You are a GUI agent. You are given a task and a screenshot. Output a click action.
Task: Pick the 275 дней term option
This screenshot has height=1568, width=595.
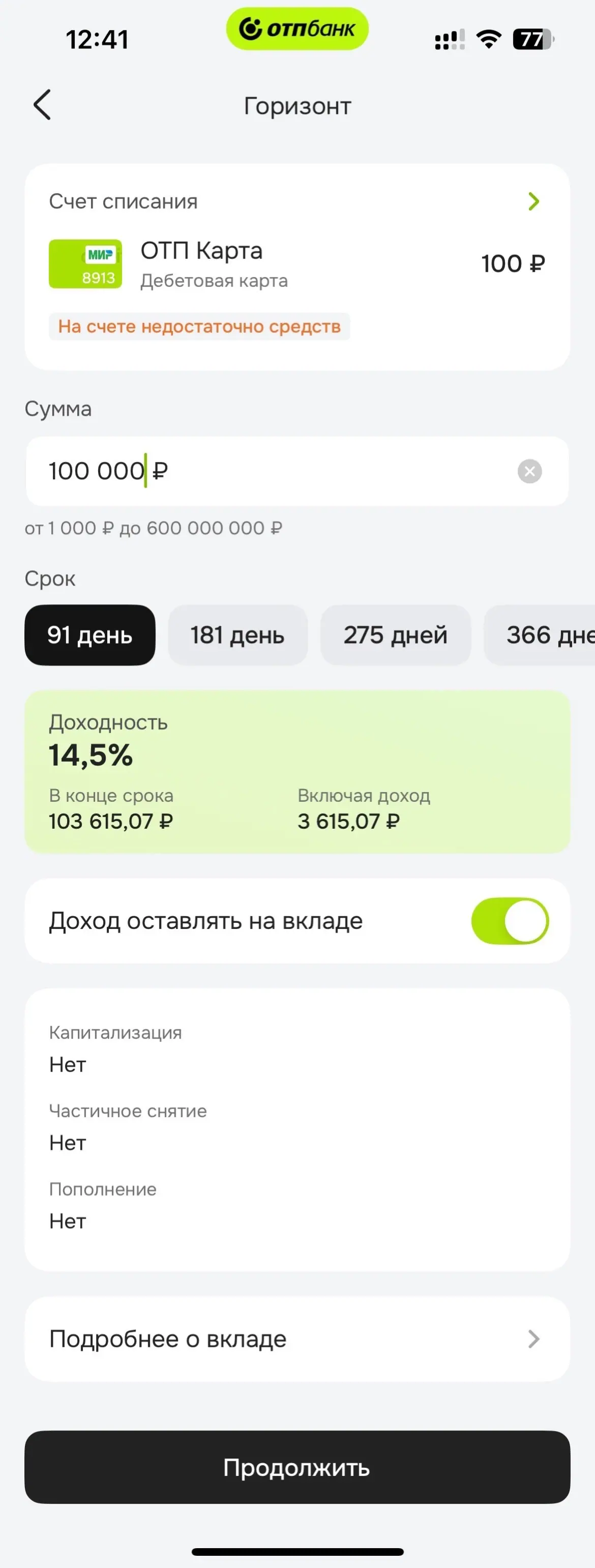point(396,635)
